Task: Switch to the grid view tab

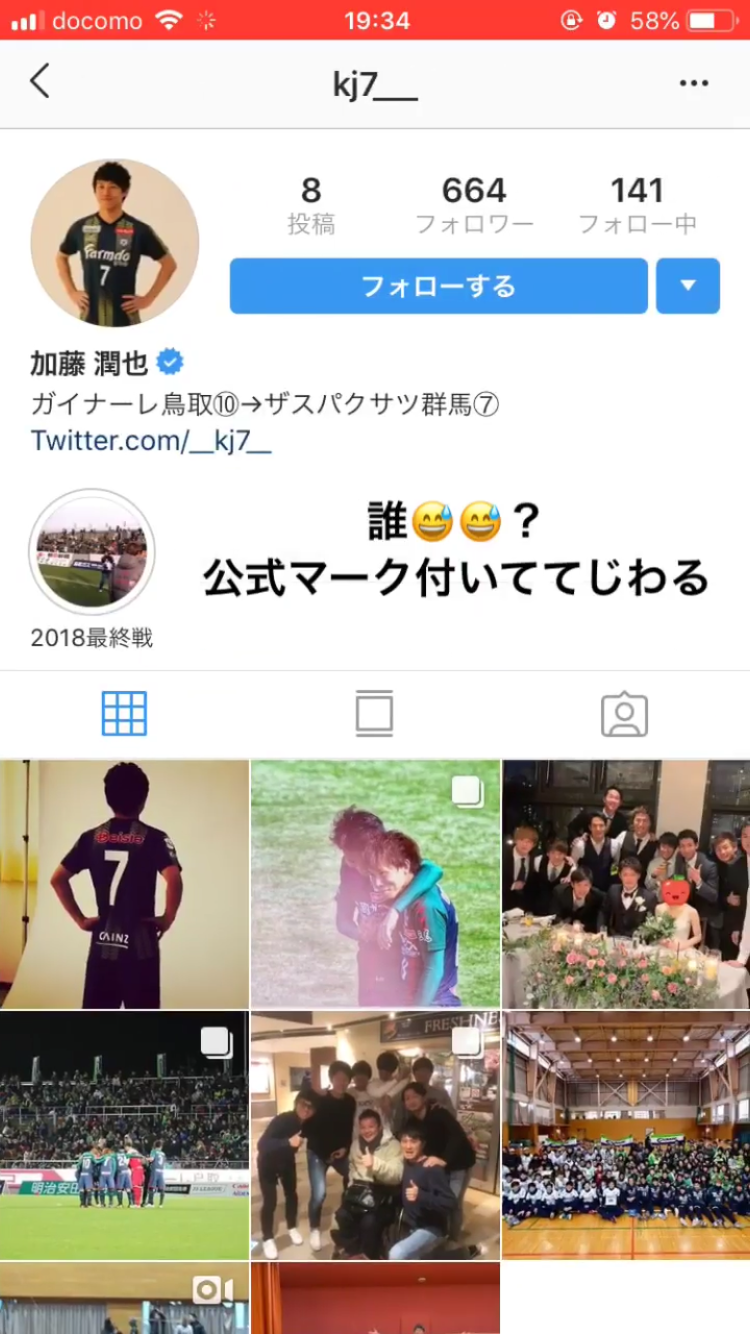Action: [x=124, y=714]
